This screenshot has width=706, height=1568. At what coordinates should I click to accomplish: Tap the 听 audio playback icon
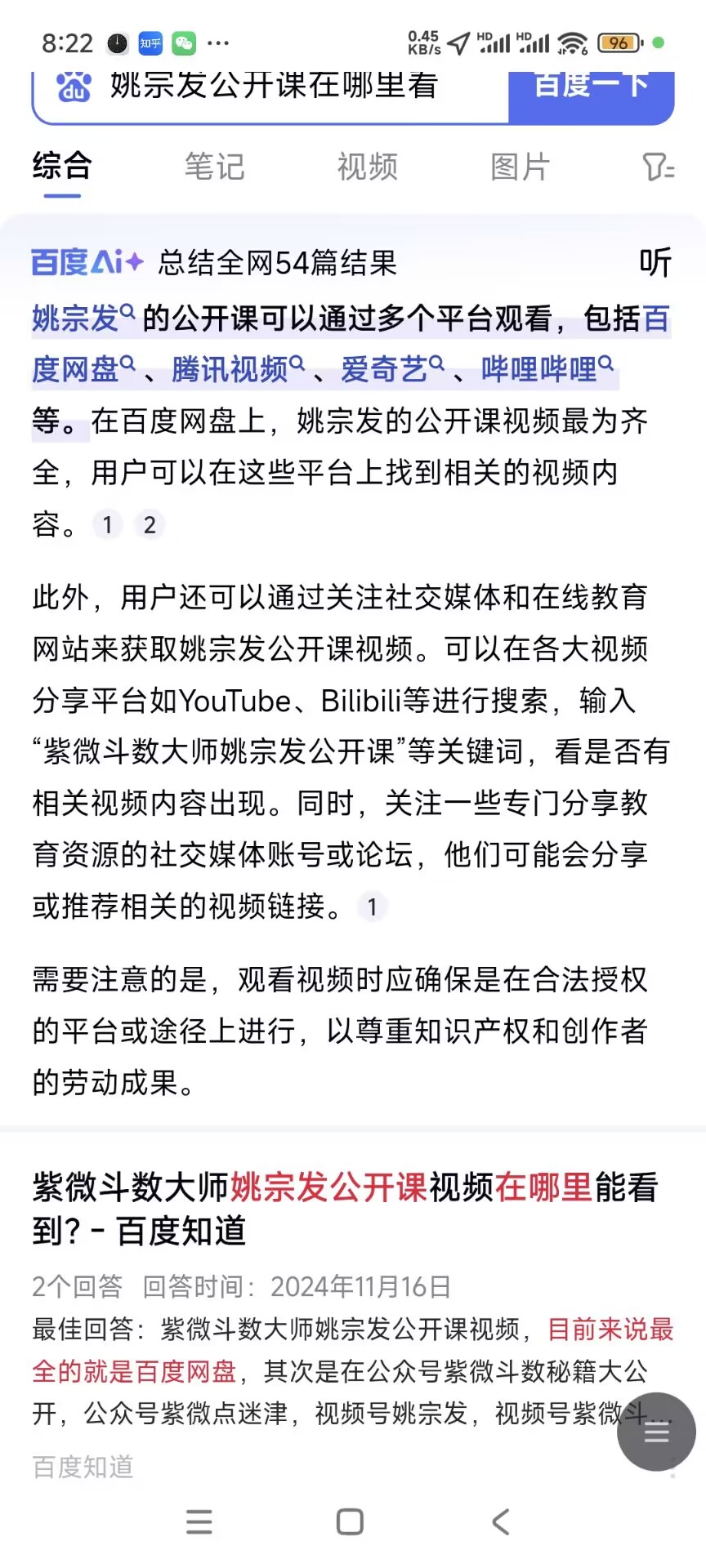[656, 263]
